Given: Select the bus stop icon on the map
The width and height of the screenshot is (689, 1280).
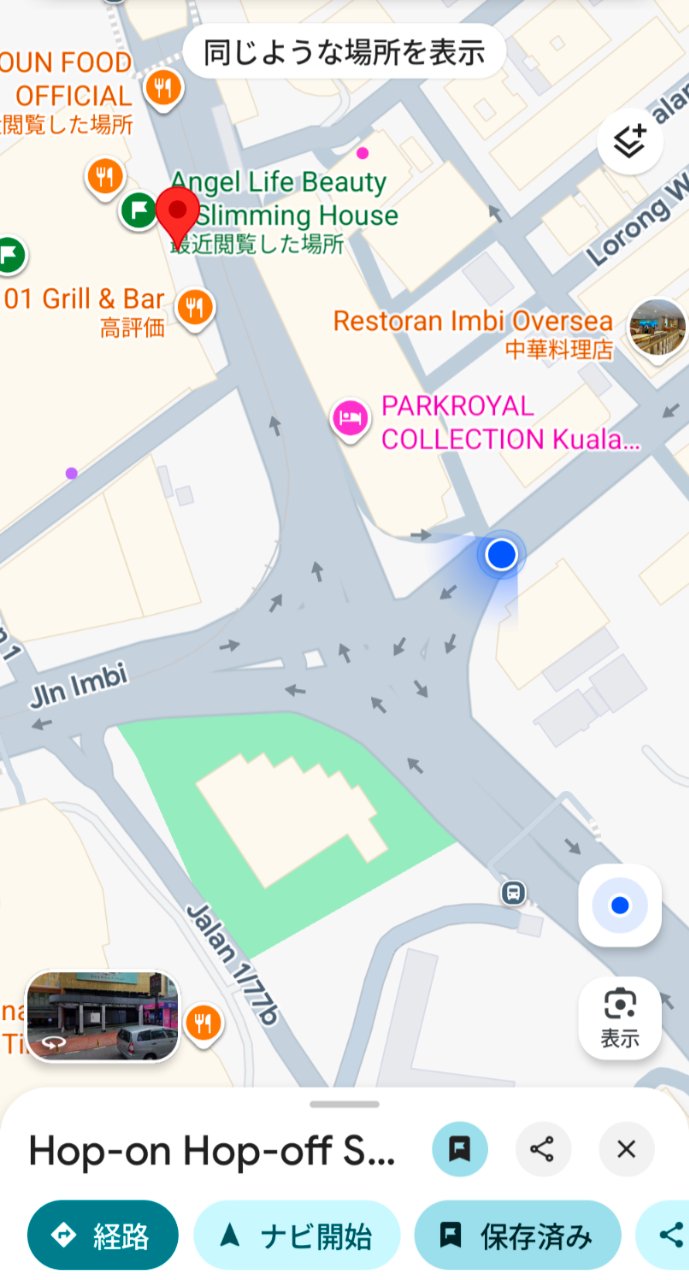Looking at the screenshot, I should click(x=513, y=891).
